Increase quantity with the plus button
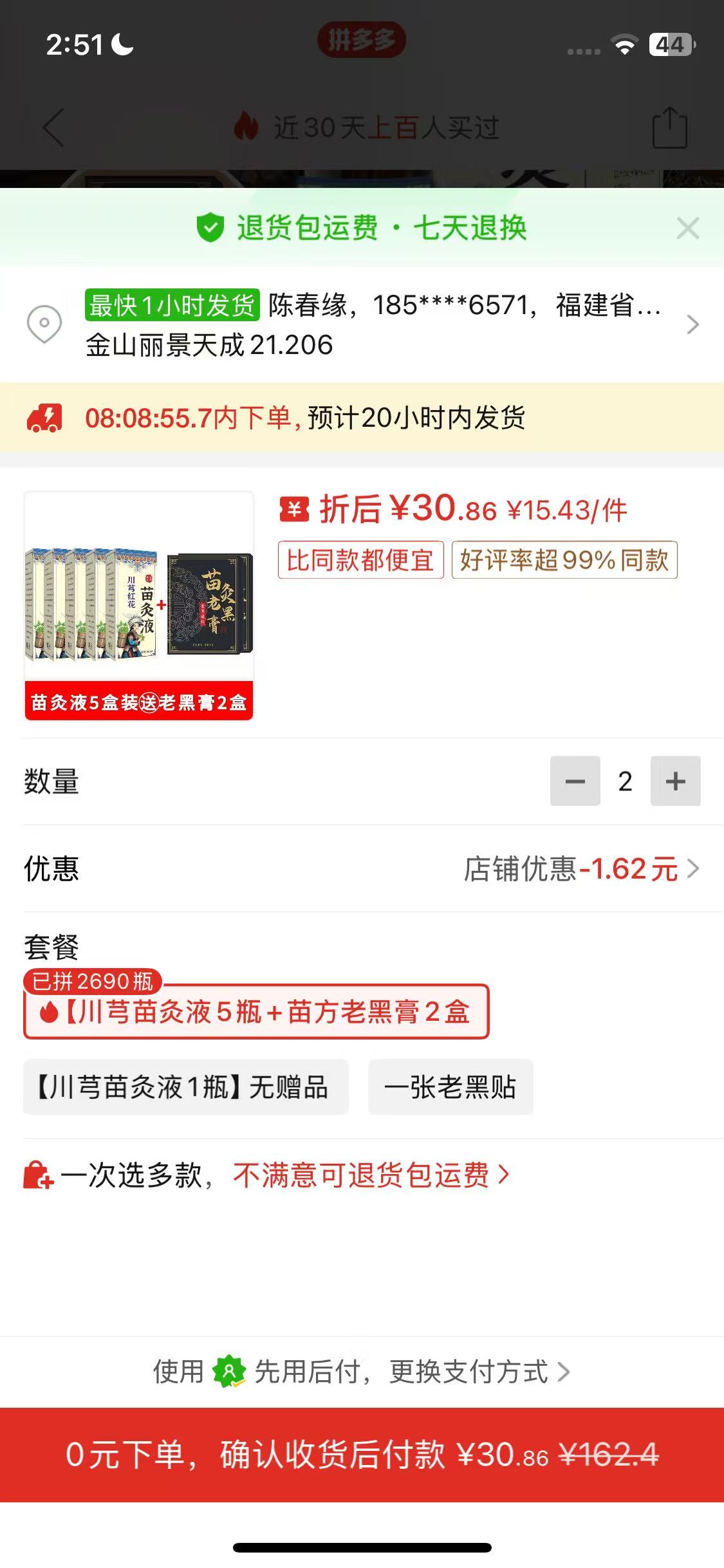Viewport: 724px width, 1568px height. tap(675, 781)
